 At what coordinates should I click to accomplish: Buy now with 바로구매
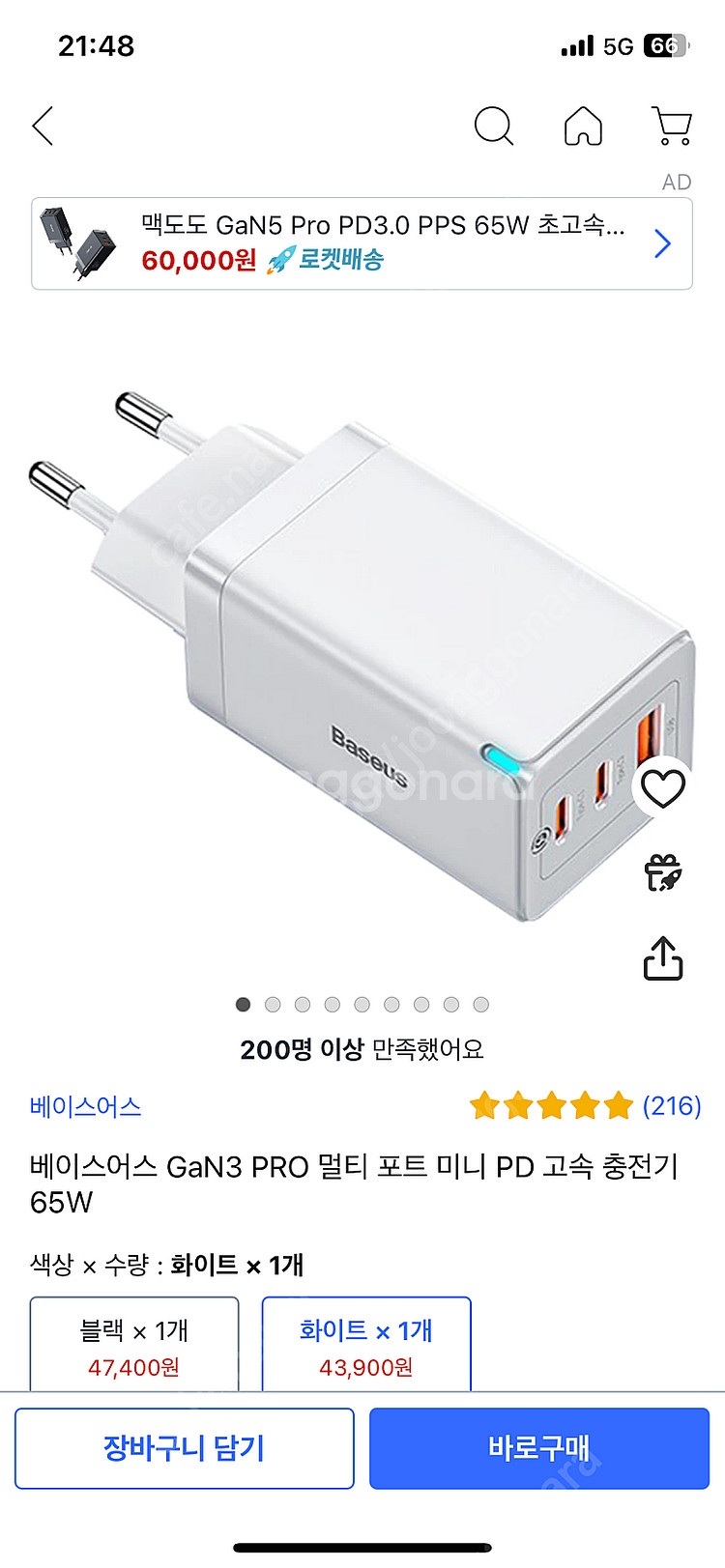pos(539,1447)
